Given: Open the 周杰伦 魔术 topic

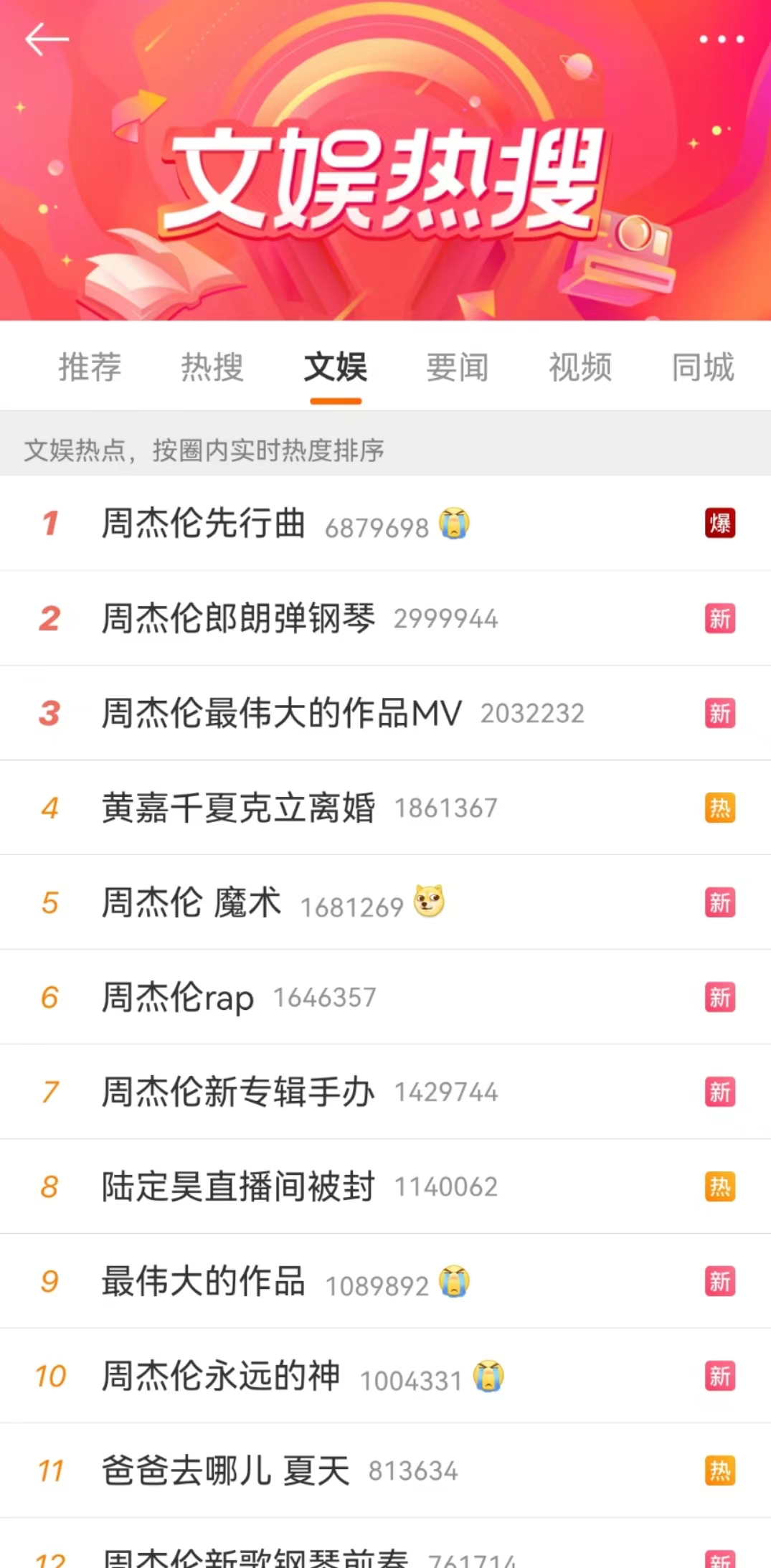Looking at the screenshot, I should [191, 902].
